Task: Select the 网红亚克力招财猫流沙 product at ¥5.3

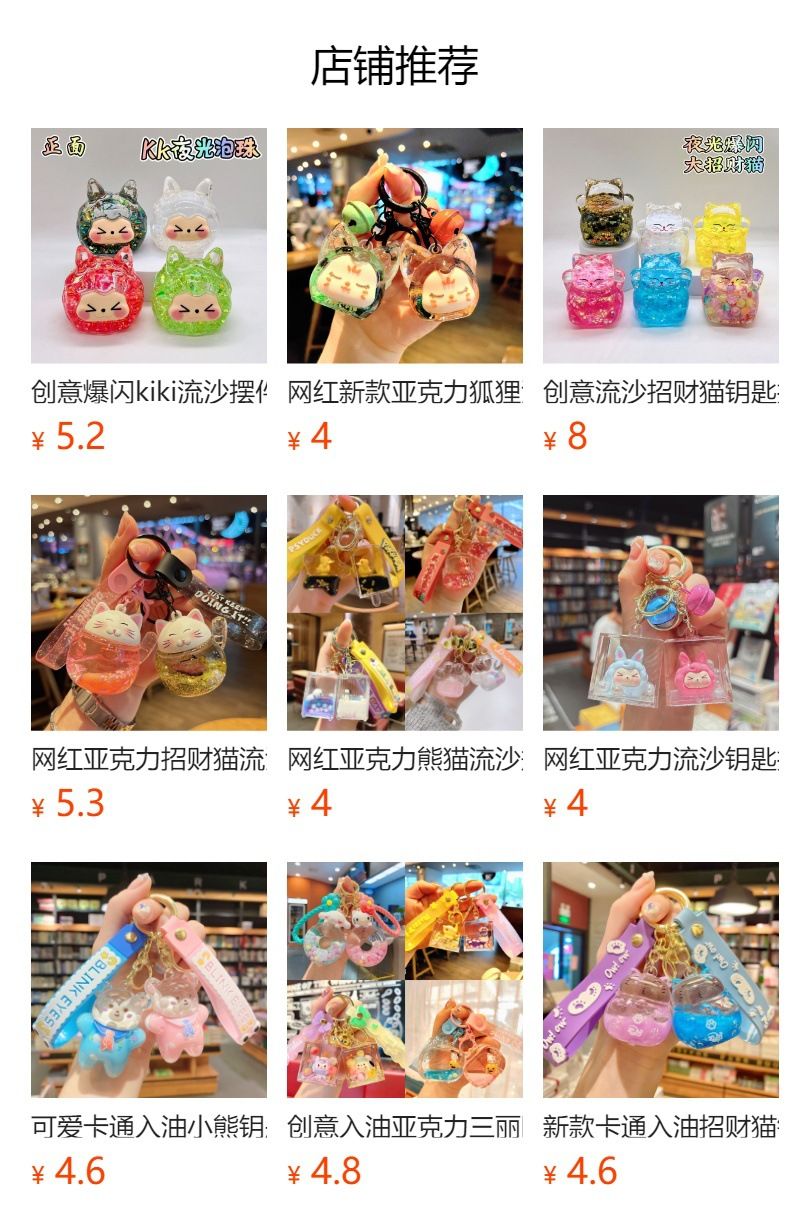Action: [x=149, y=613]
